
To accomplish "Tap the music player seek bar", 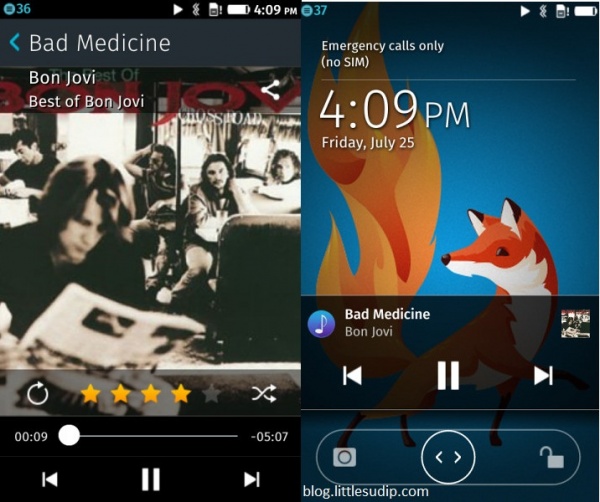I will (x=150, y=435).
